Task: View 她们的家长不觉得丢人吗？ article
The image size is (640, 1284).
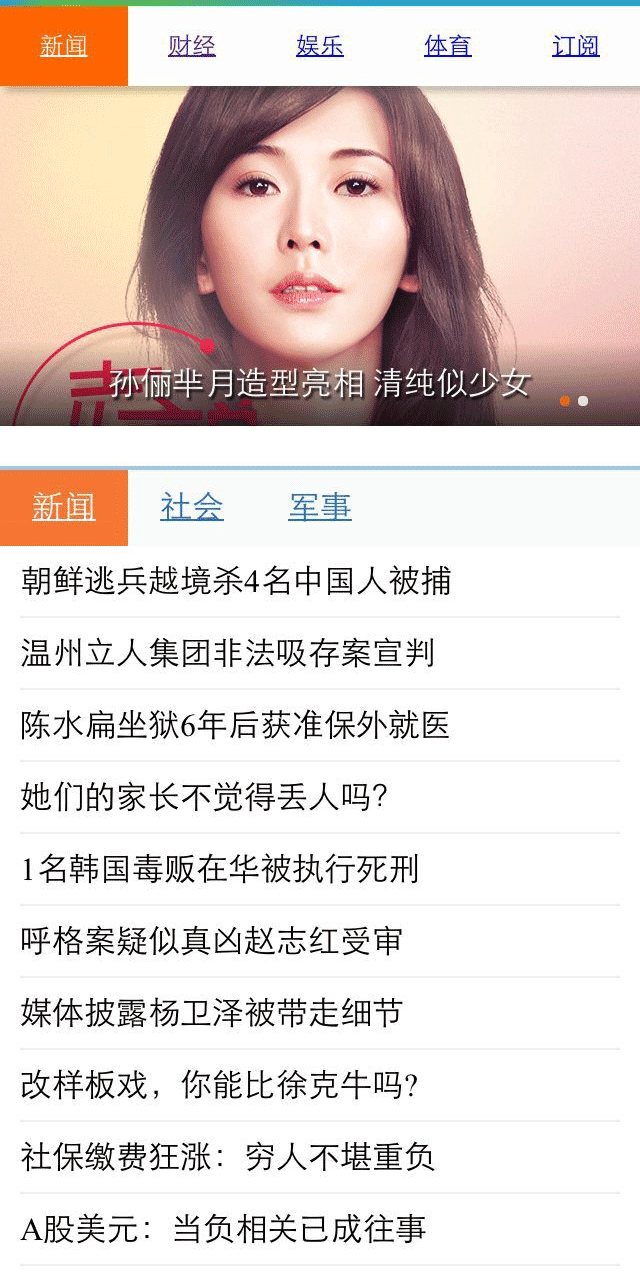Action: [x=204, y=797]
